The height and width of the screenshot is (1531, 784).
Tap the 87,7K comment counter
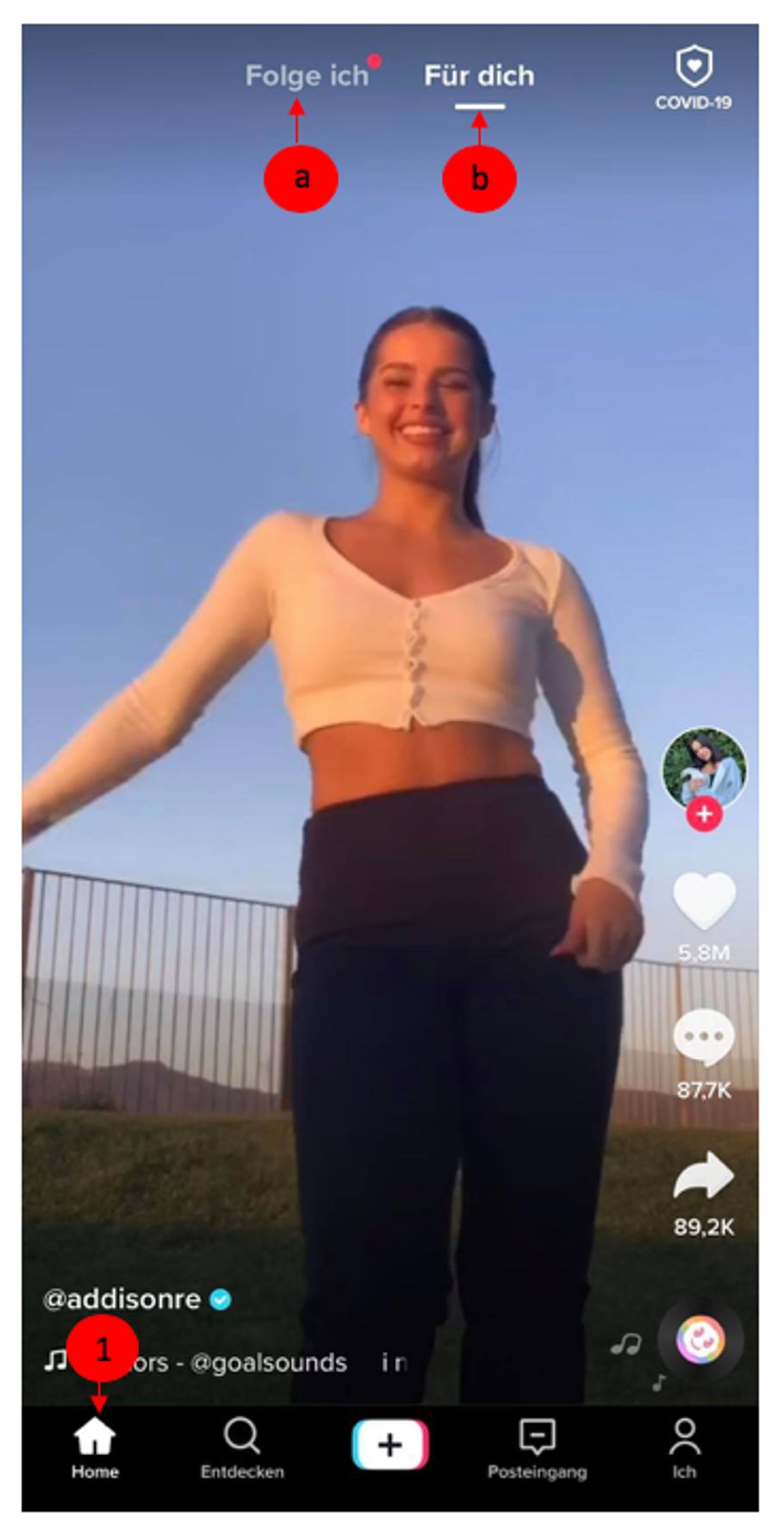point(702,1088)
